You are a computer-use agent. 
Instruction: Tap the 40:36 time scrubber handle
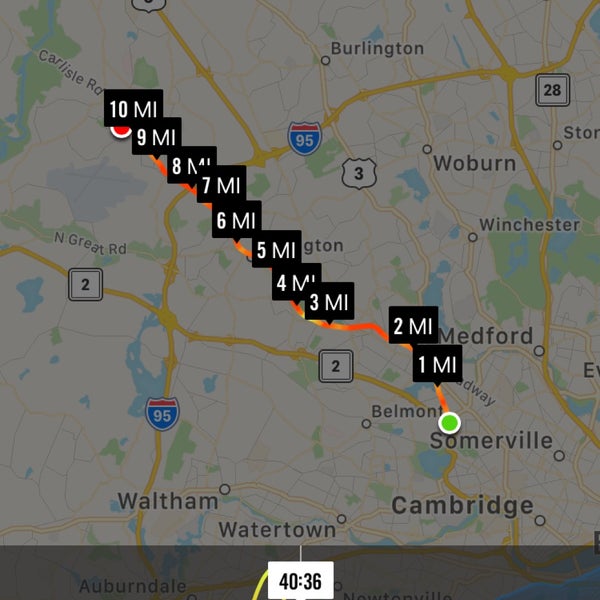[300, 580]
